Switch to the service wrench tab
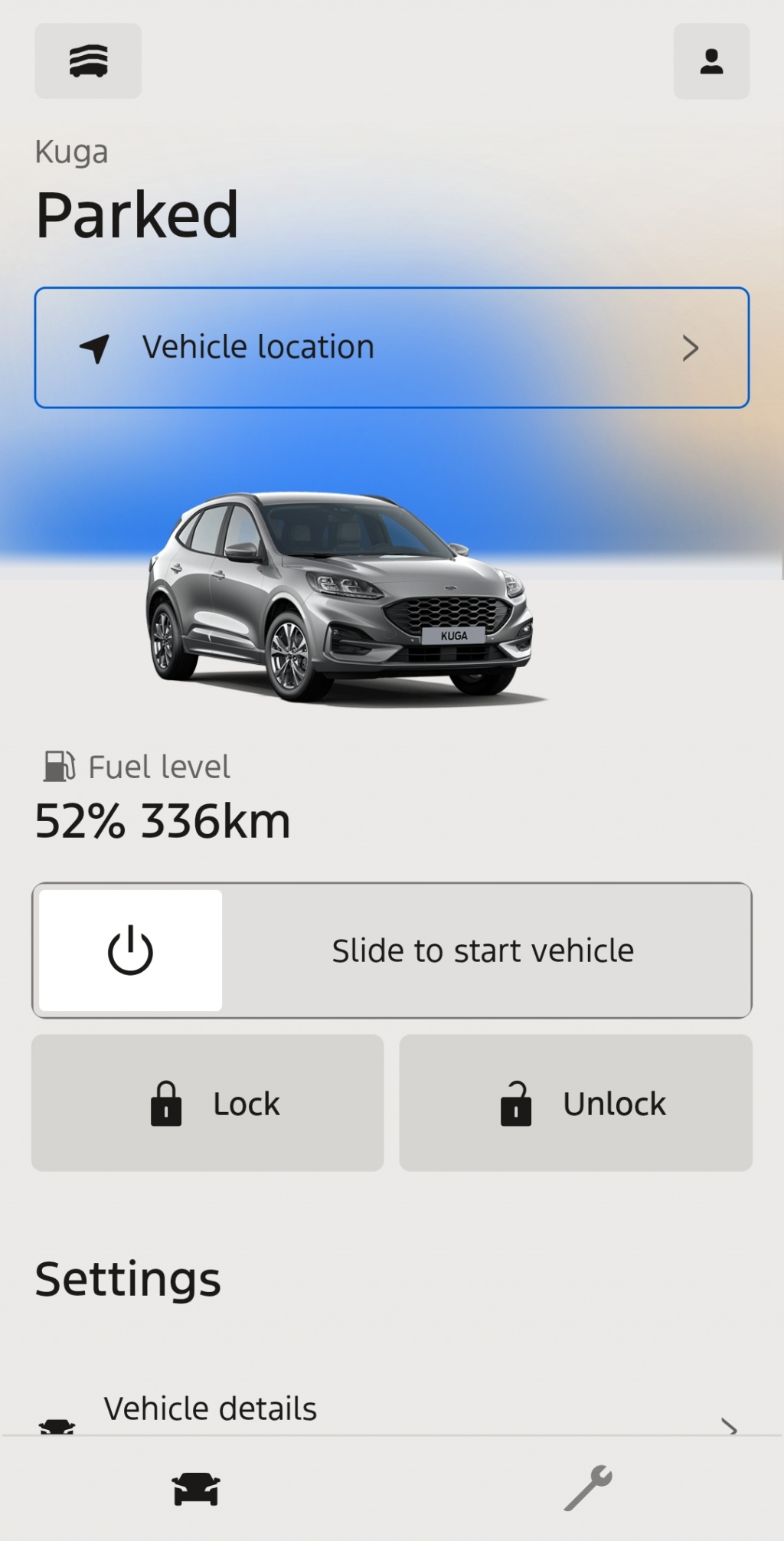 588,1488
